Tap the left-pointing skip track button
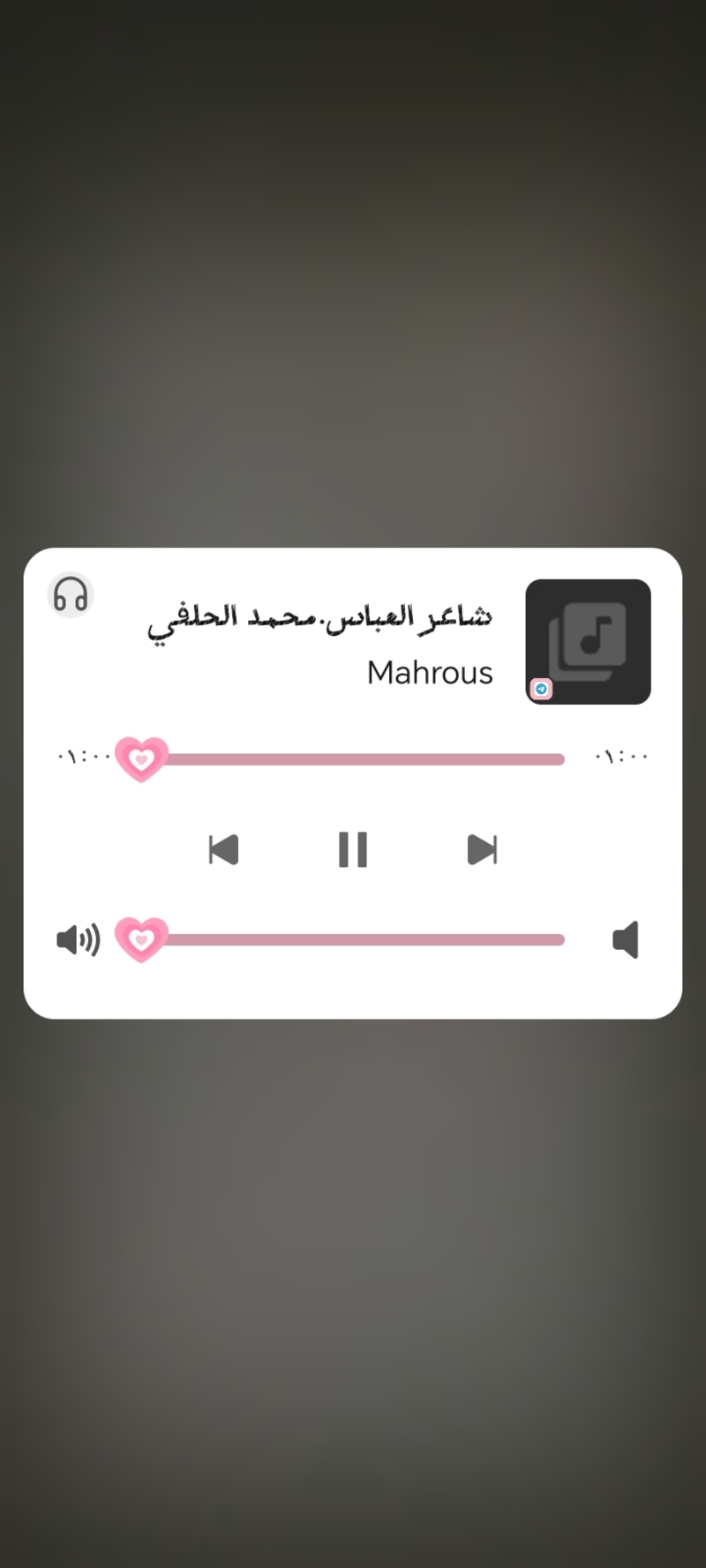 223,850
